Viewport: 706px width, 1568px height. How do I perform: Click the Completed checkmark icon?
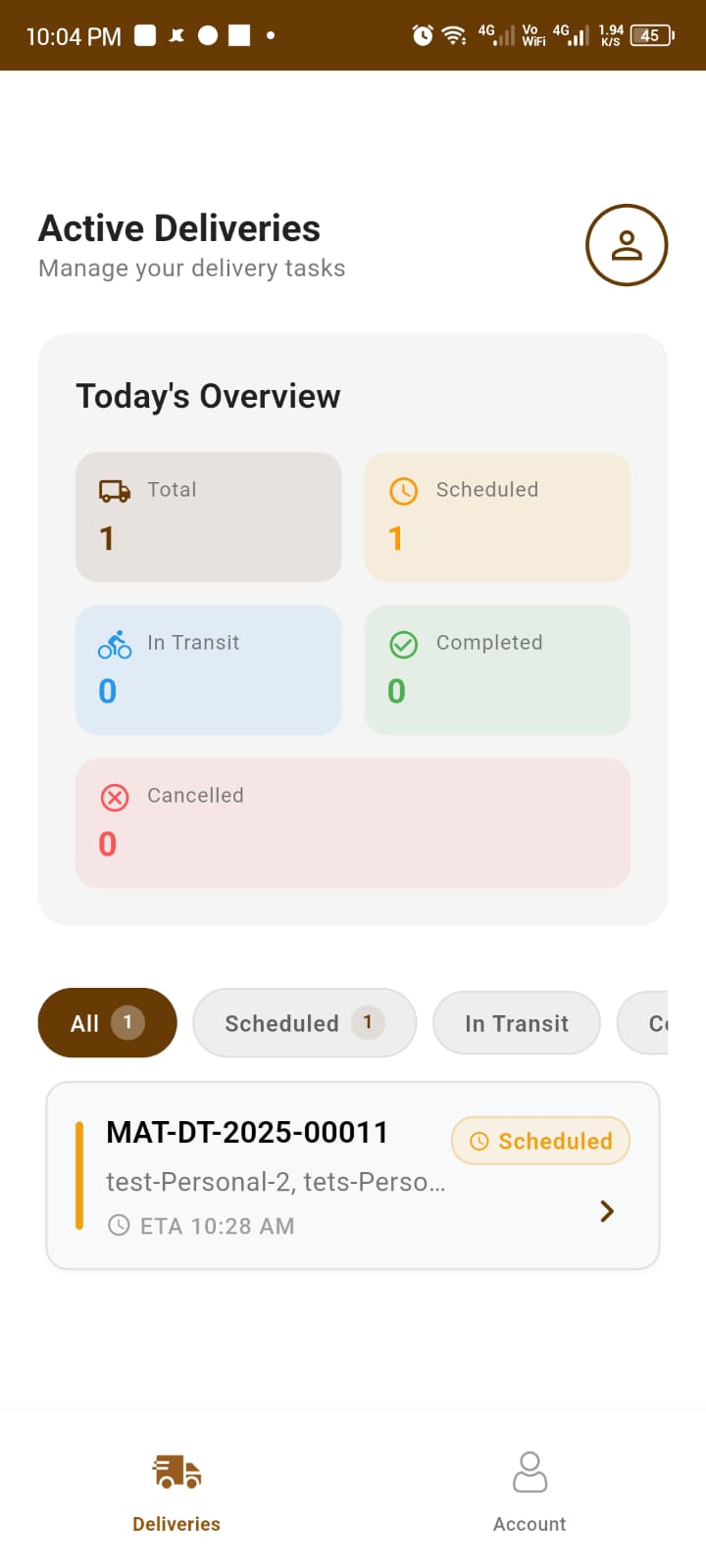click(x=403, y=644)
